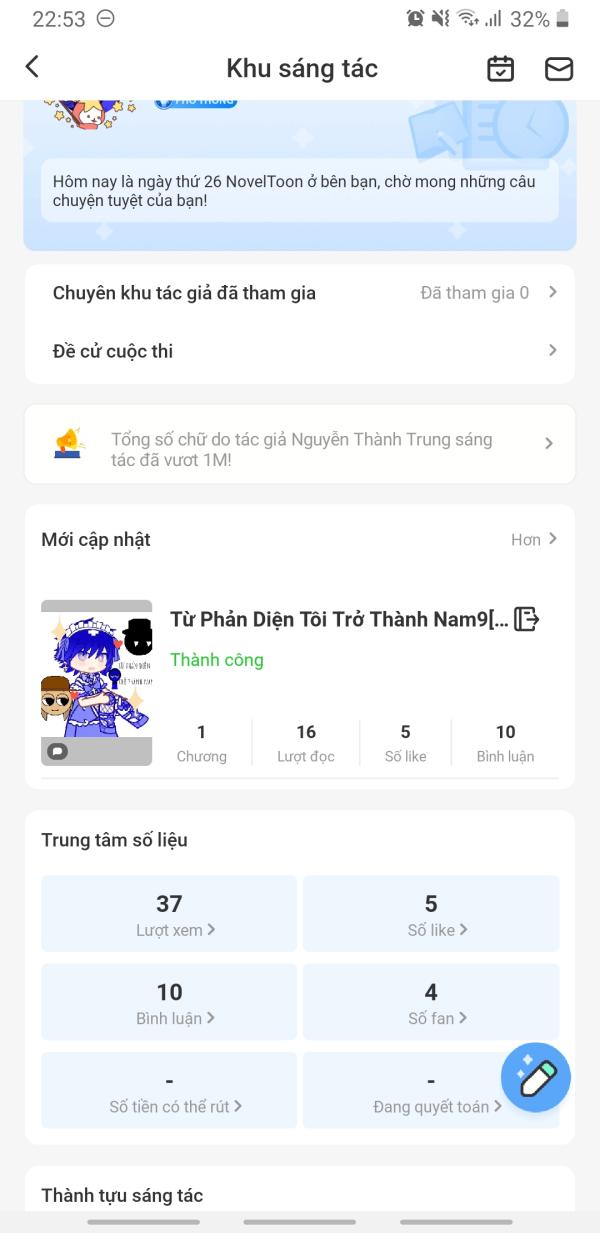This screenshot has width=600, height=1233.
Task: Open the story Từ Phản Diện Tôi Trở Thành Nam9
Action: 339,619
